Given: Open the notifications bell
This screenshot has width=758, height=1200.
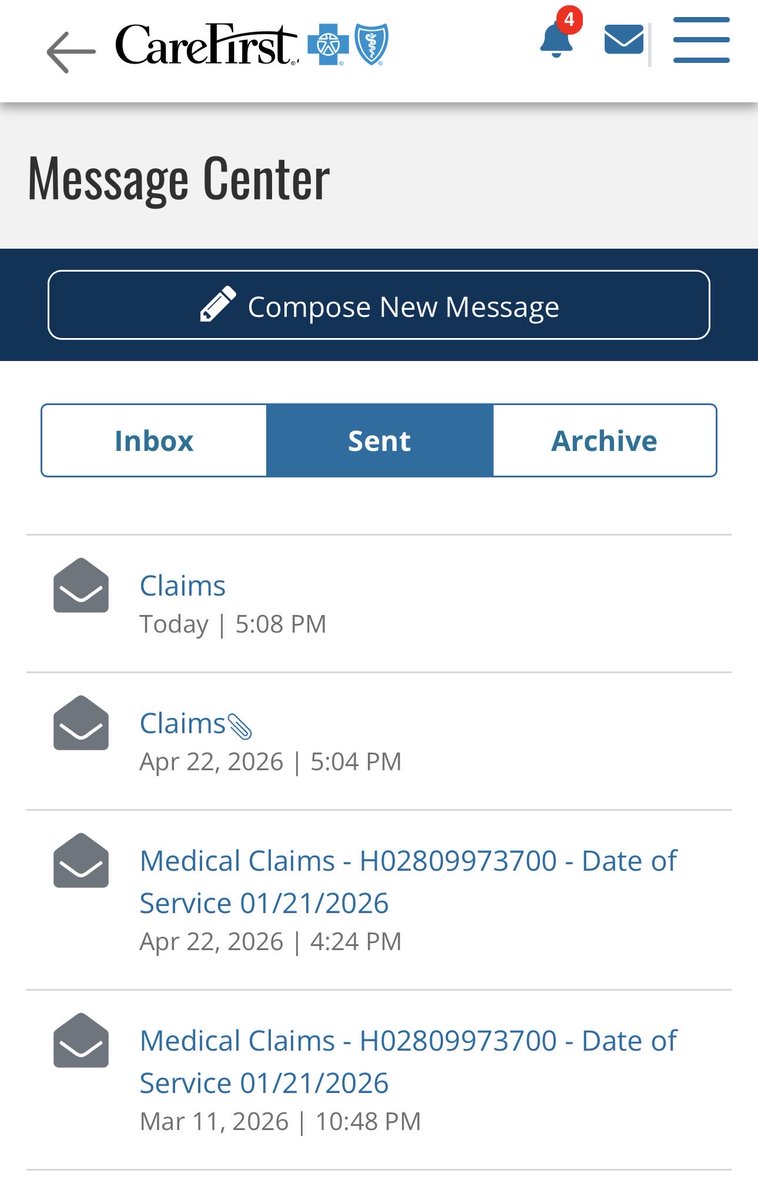Looking at the screenshot, I should coord(558,38).
